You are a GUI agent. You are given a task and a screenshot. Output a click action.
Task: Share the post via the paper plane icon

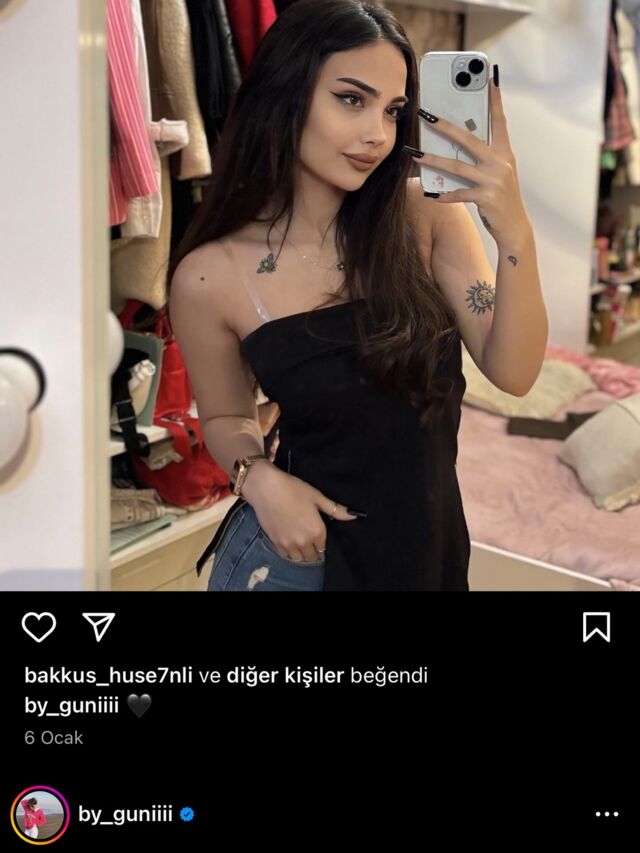coord(99,627)
